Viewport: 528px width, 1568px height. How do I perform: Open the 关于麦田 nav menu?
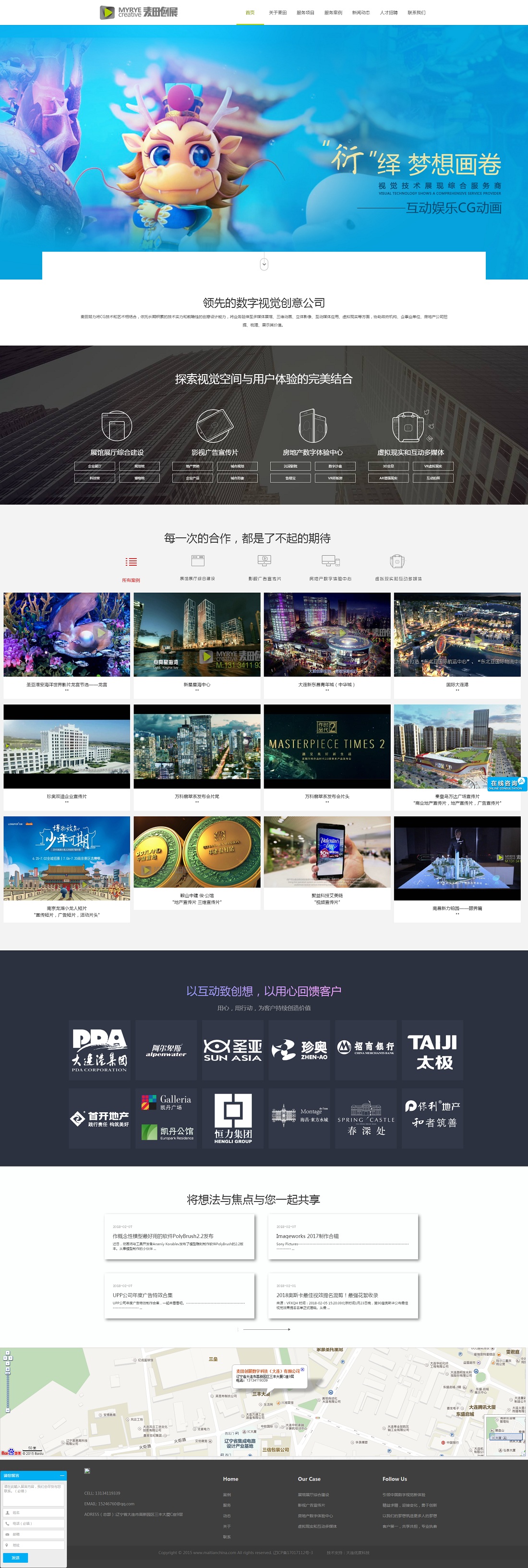click(277, 12)
